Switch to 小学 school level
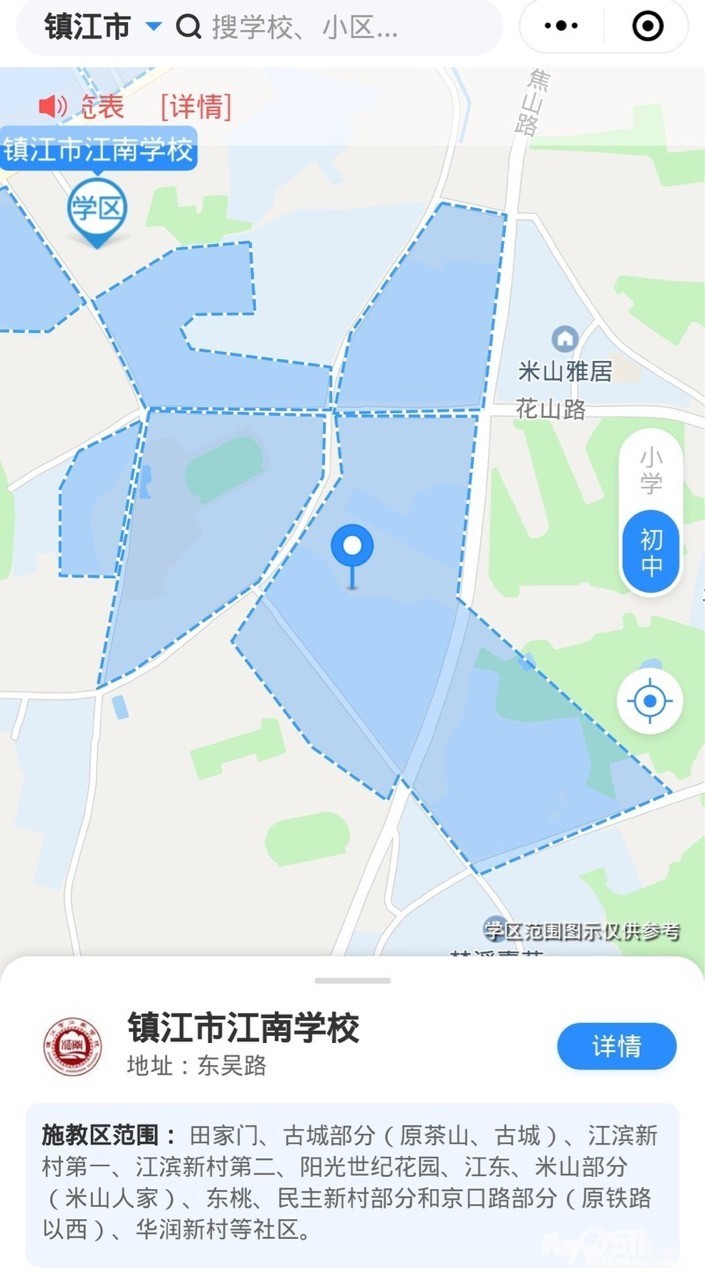Image resolution: width=705 pixels, height=1280 pixels. click(x=651, y=471)
